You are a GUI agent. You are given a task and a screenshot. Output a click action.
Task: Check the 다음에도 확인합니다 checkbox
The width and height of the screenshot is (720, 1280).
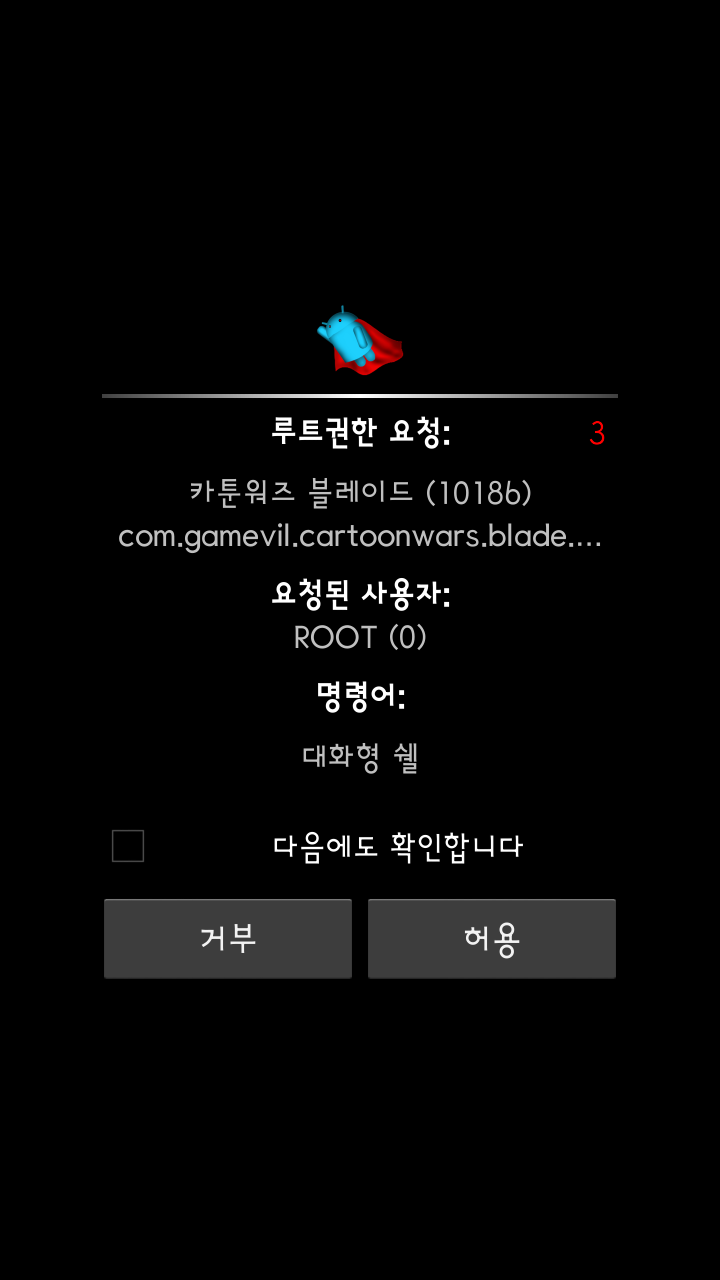point(128,846)
